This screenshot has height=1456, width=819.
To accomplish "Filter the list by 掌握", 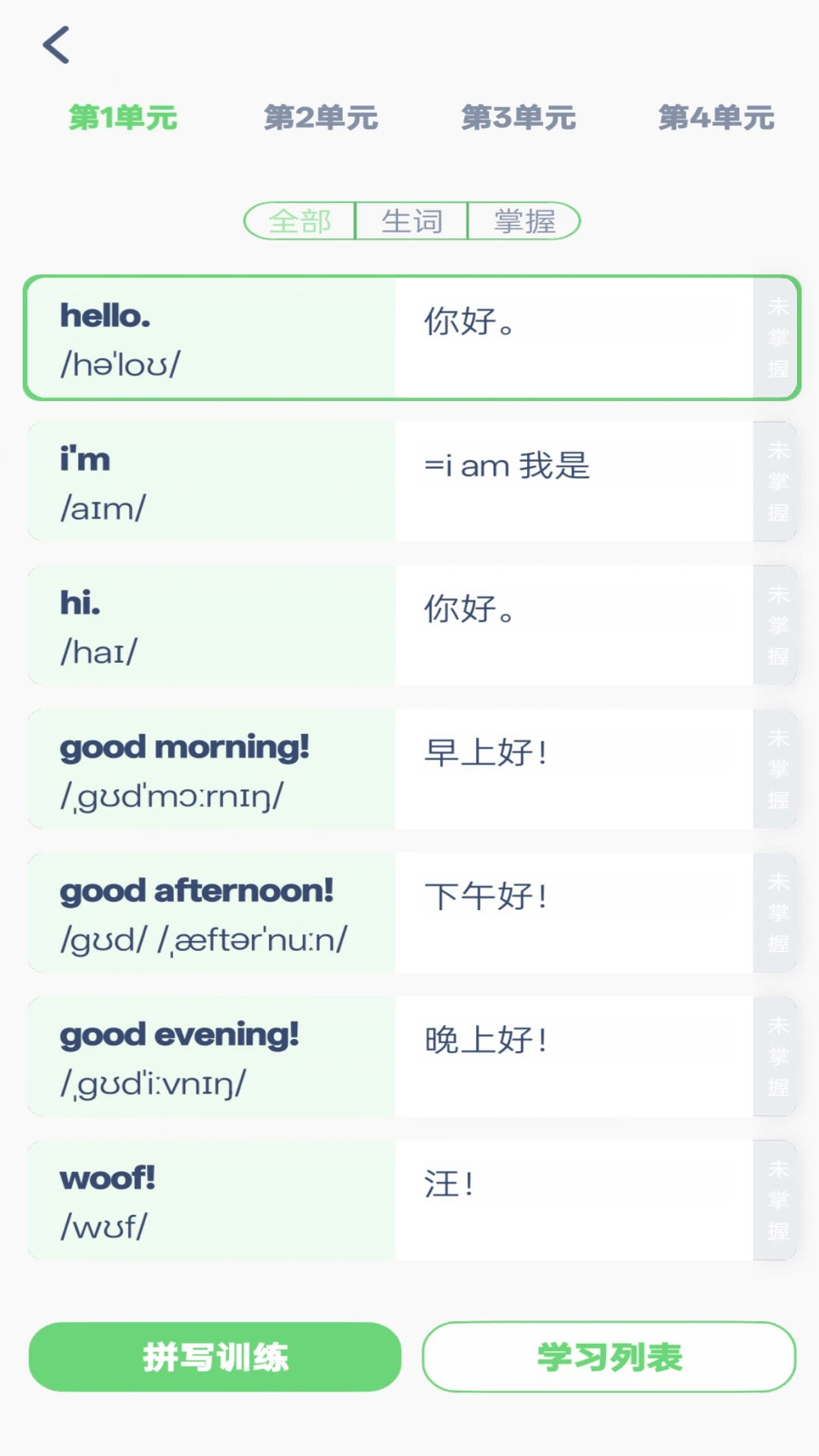I will 524,221.
